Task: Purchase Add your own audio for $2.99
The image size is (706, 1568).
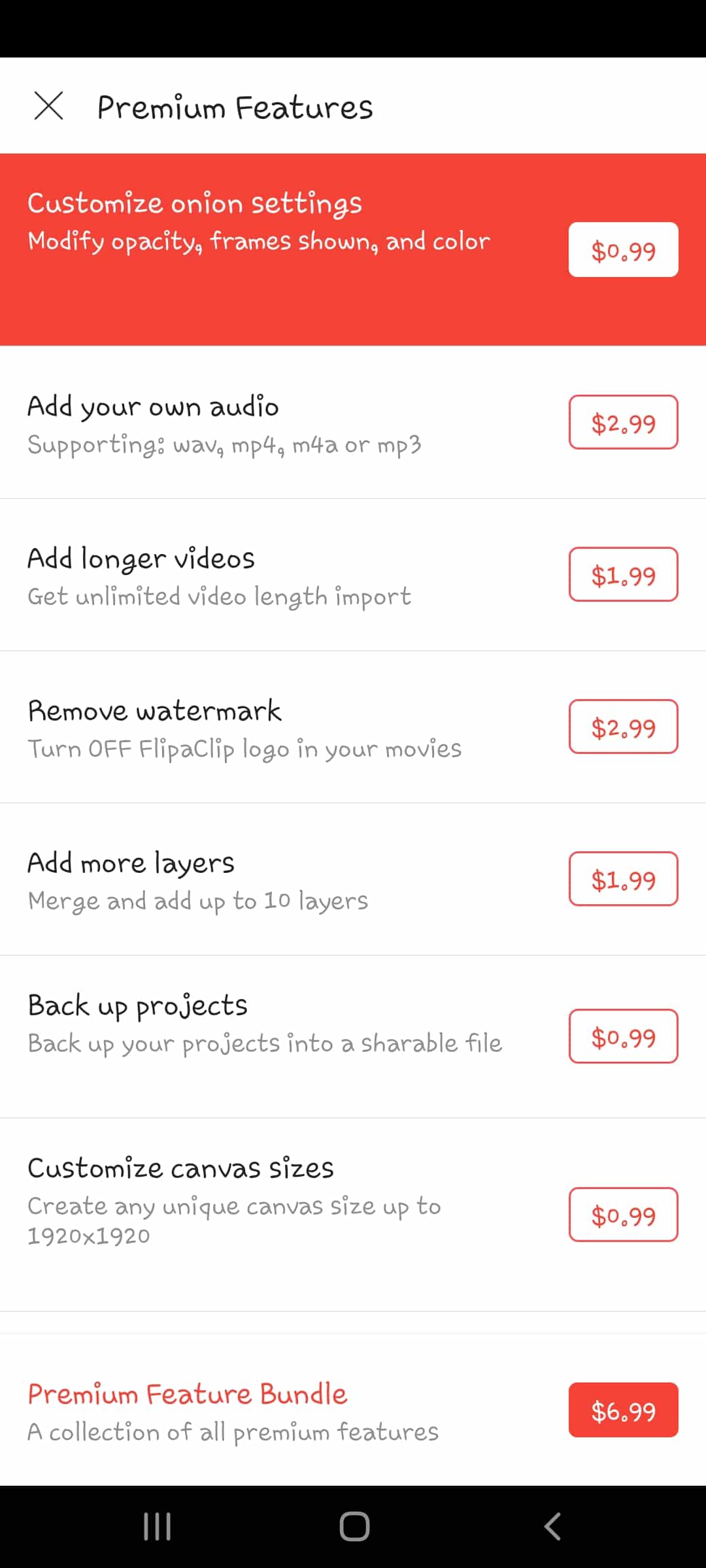Action: [623, 422]
